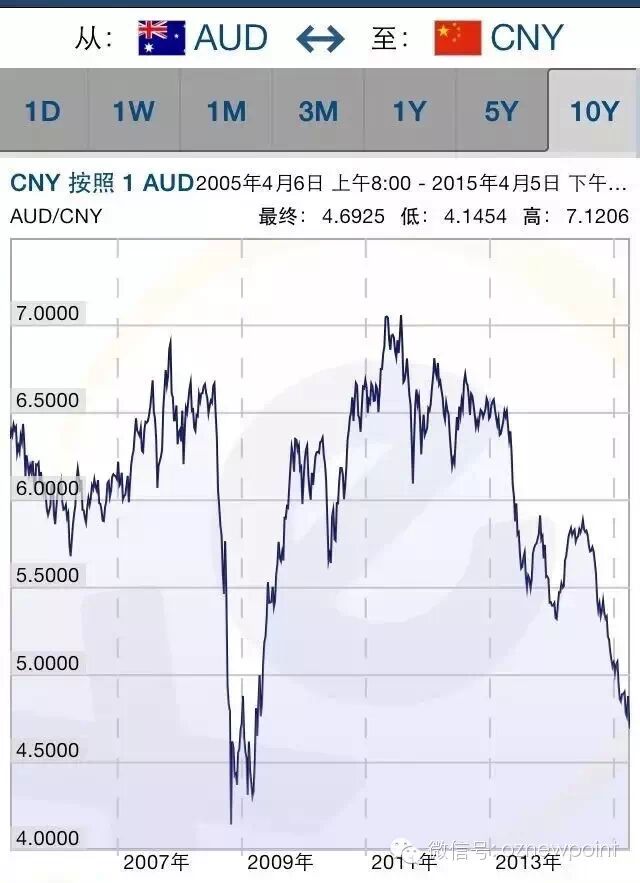
Task: View the 1Y exchange rate chart
Action: [410, 110]
